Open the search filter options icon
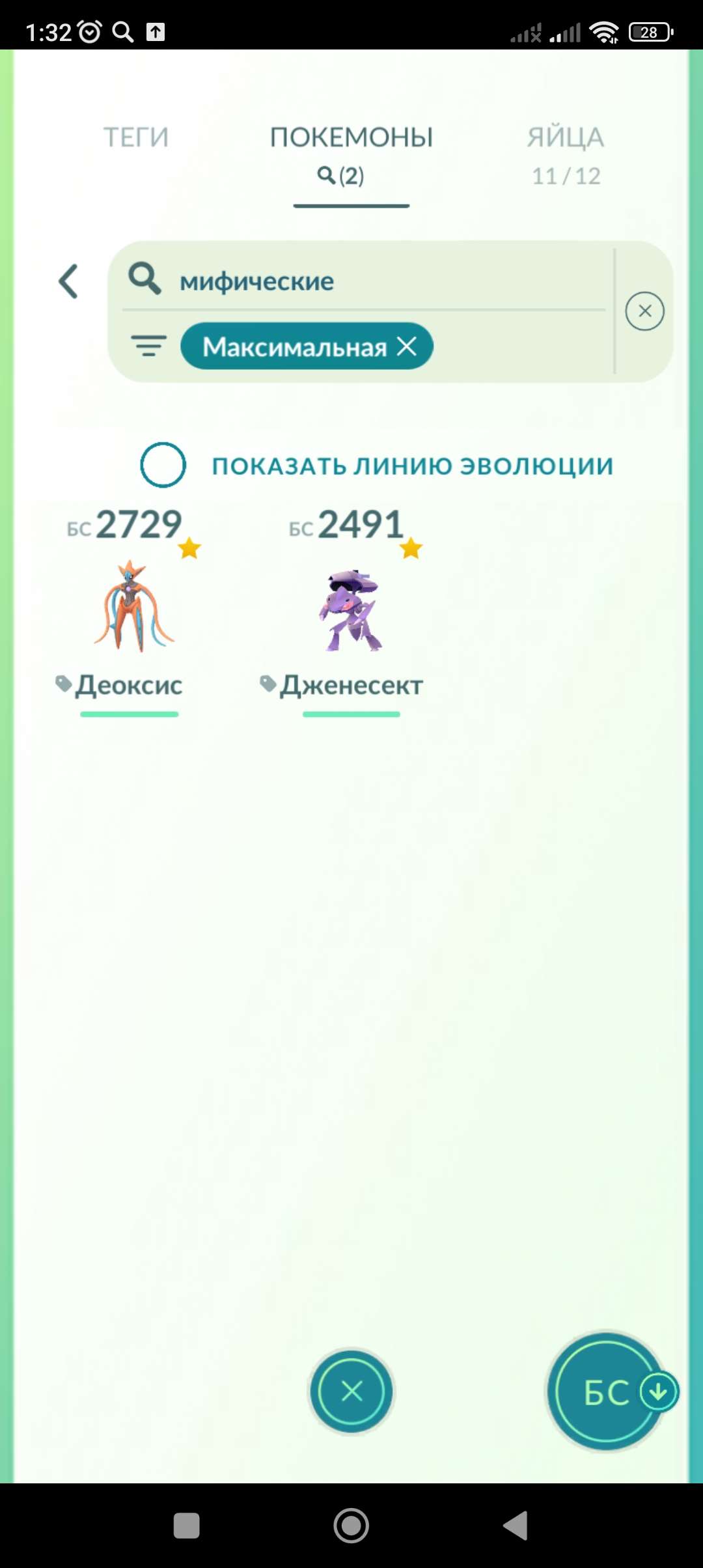 (148, 346)
